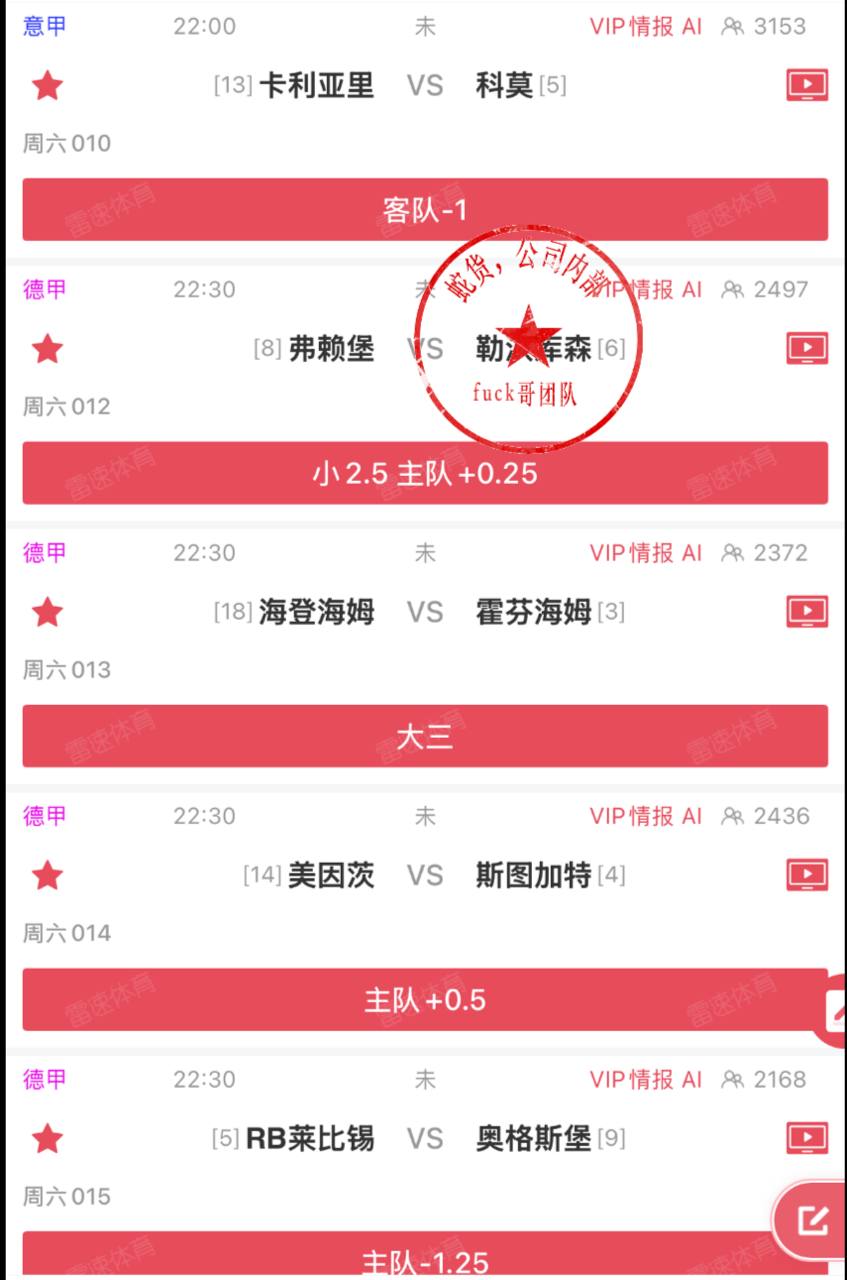Open the RB莱比锡 vs 奥格斯堡 match page
The image size is (847, 1280).
(x=424, y=1139)
